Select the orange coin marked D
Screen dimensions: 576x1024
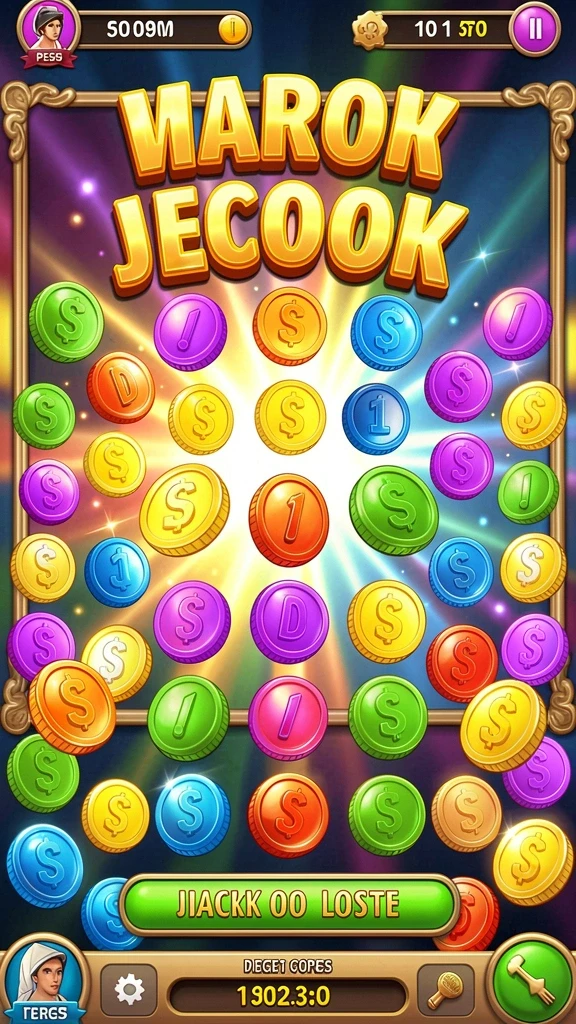[121, 388]
